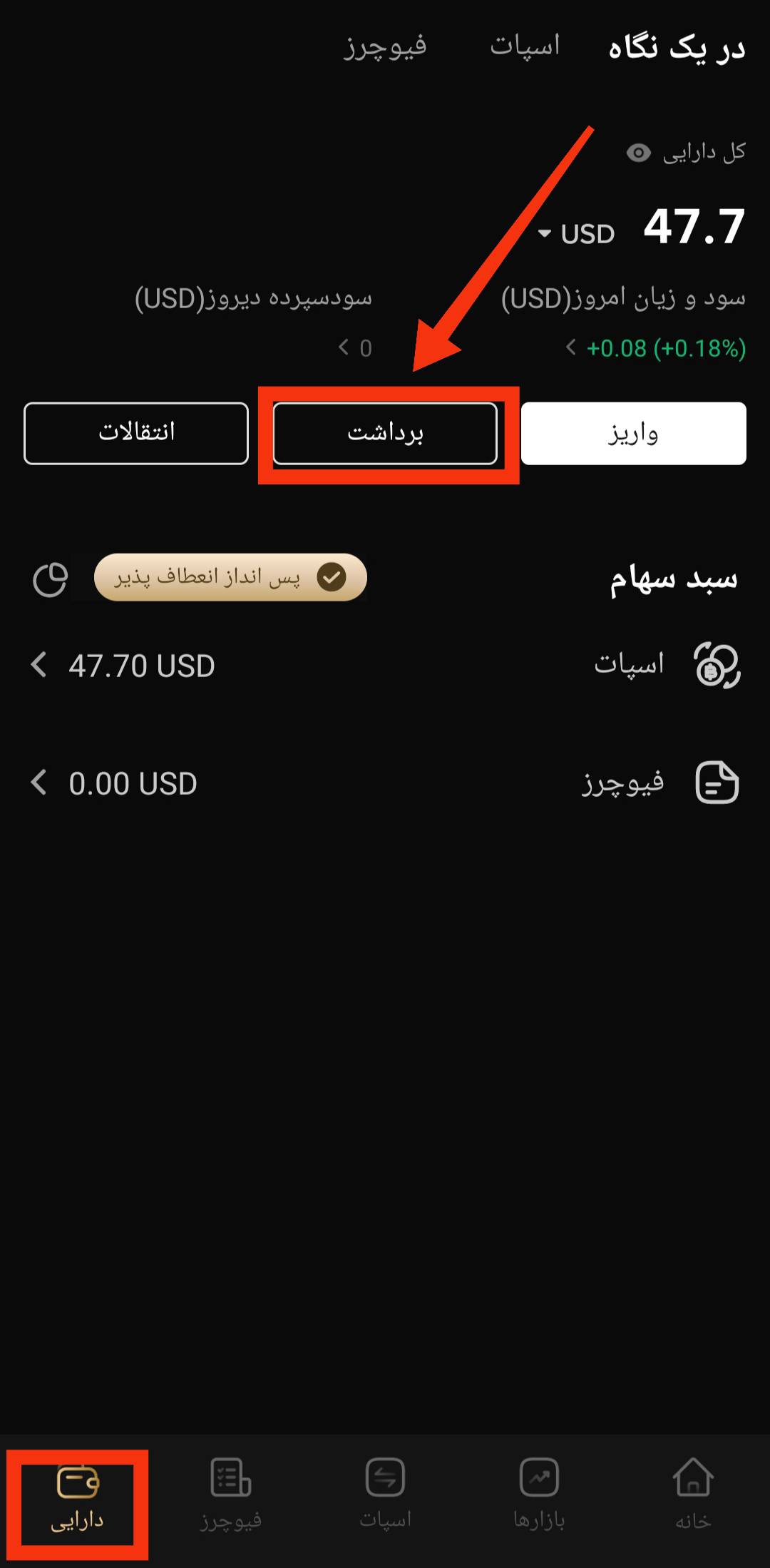Open انتقالات transfers
This screenshot has height=1568, width=770.
[x=136, y=434]
